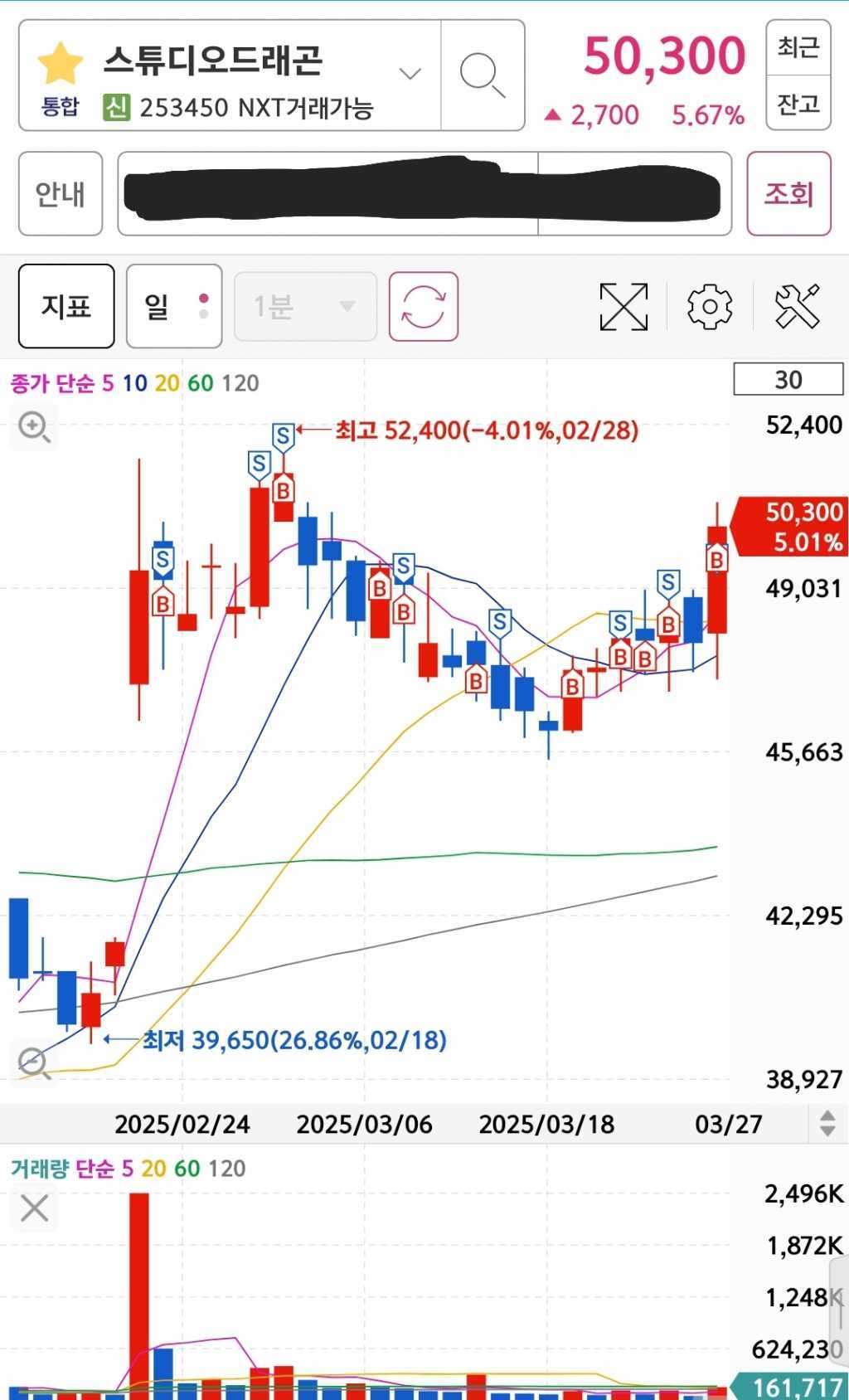Open the 안내 information button
Image resolution: width=849 pixels, height=1400 pixels.
coord(61,194)
